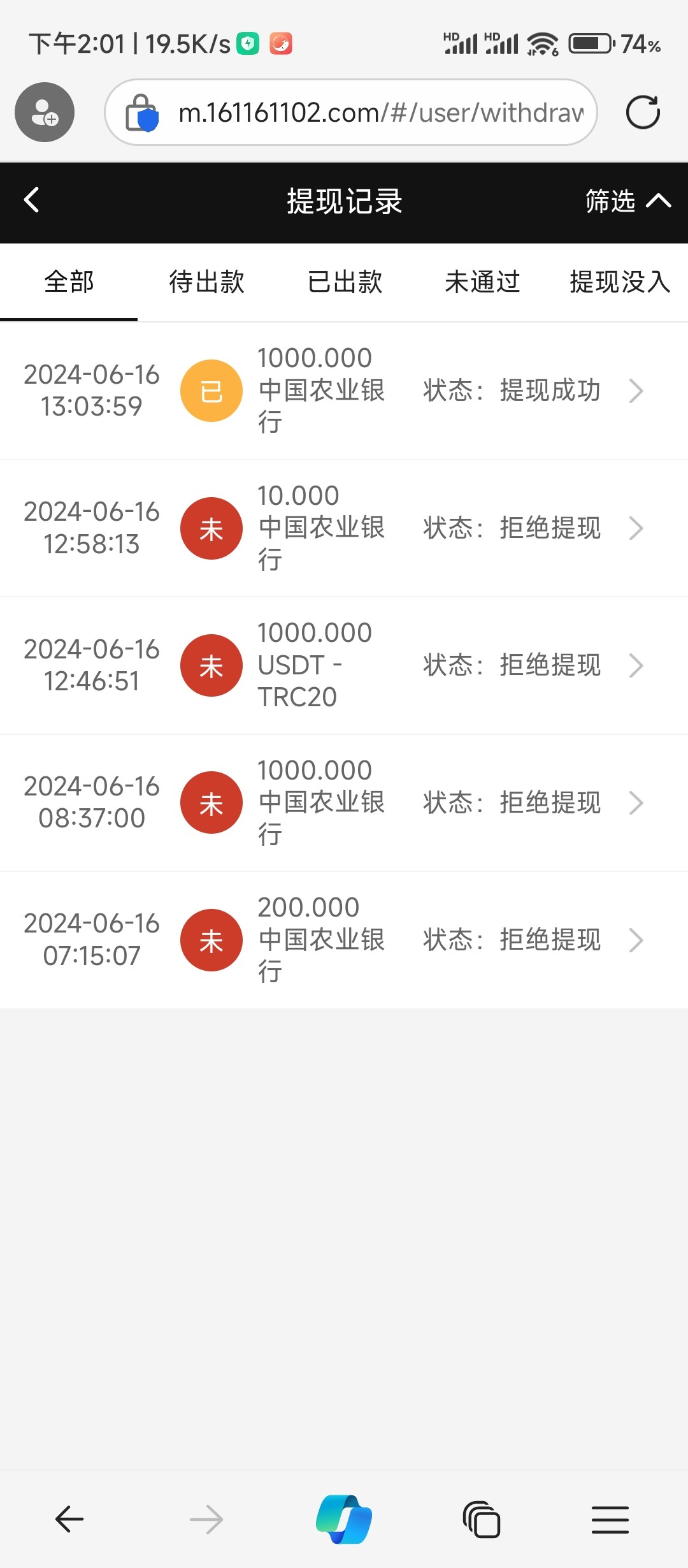Screen dimensions: 688x1568
Task: Reload the page with the refresh icon
Action: [x=643, y=113]
